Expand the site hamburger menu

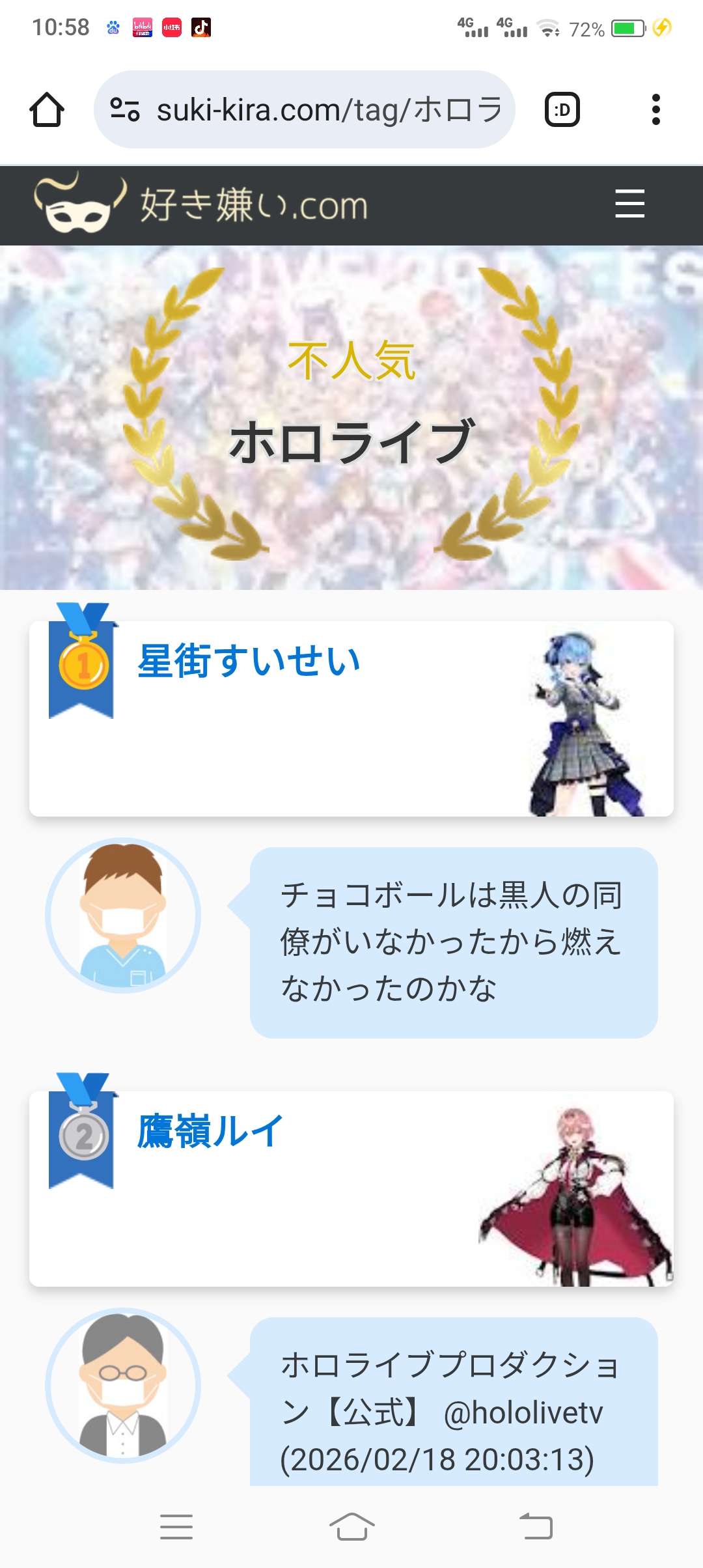pyautogui.click(x=629, y=204)
